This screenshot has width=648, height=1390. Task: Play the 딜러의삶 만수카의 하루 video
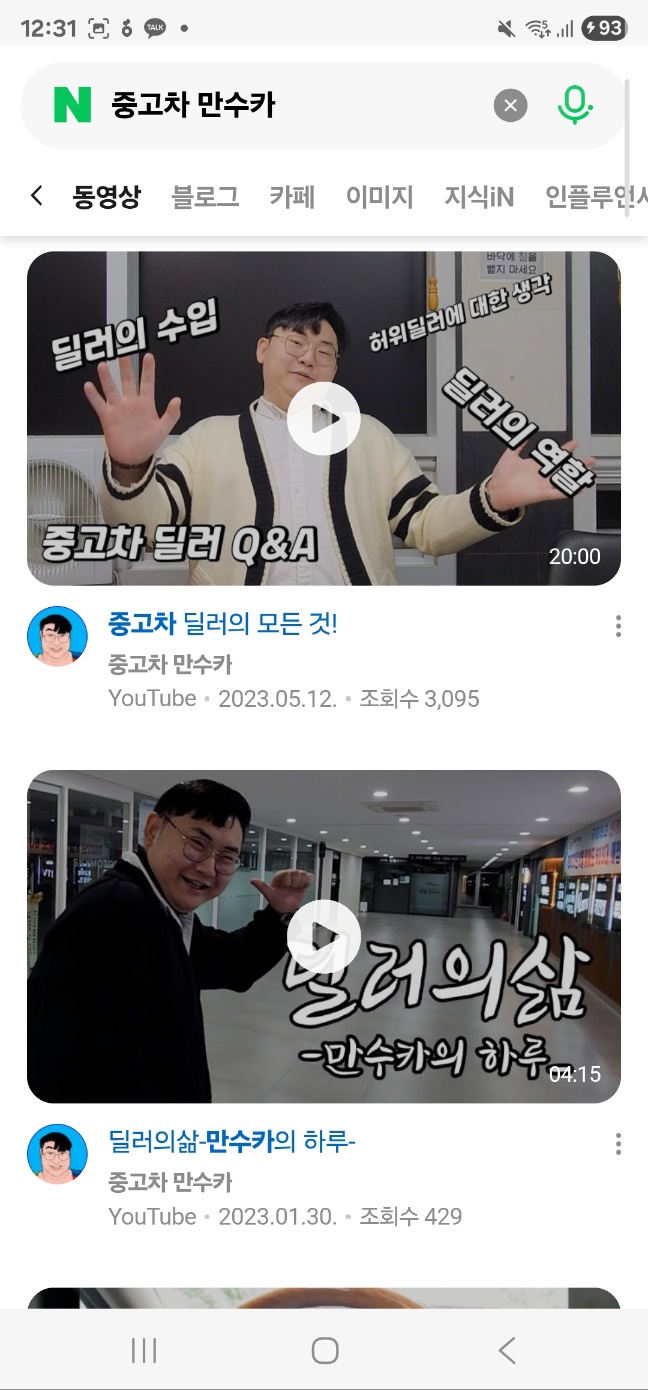pos(323,936)
